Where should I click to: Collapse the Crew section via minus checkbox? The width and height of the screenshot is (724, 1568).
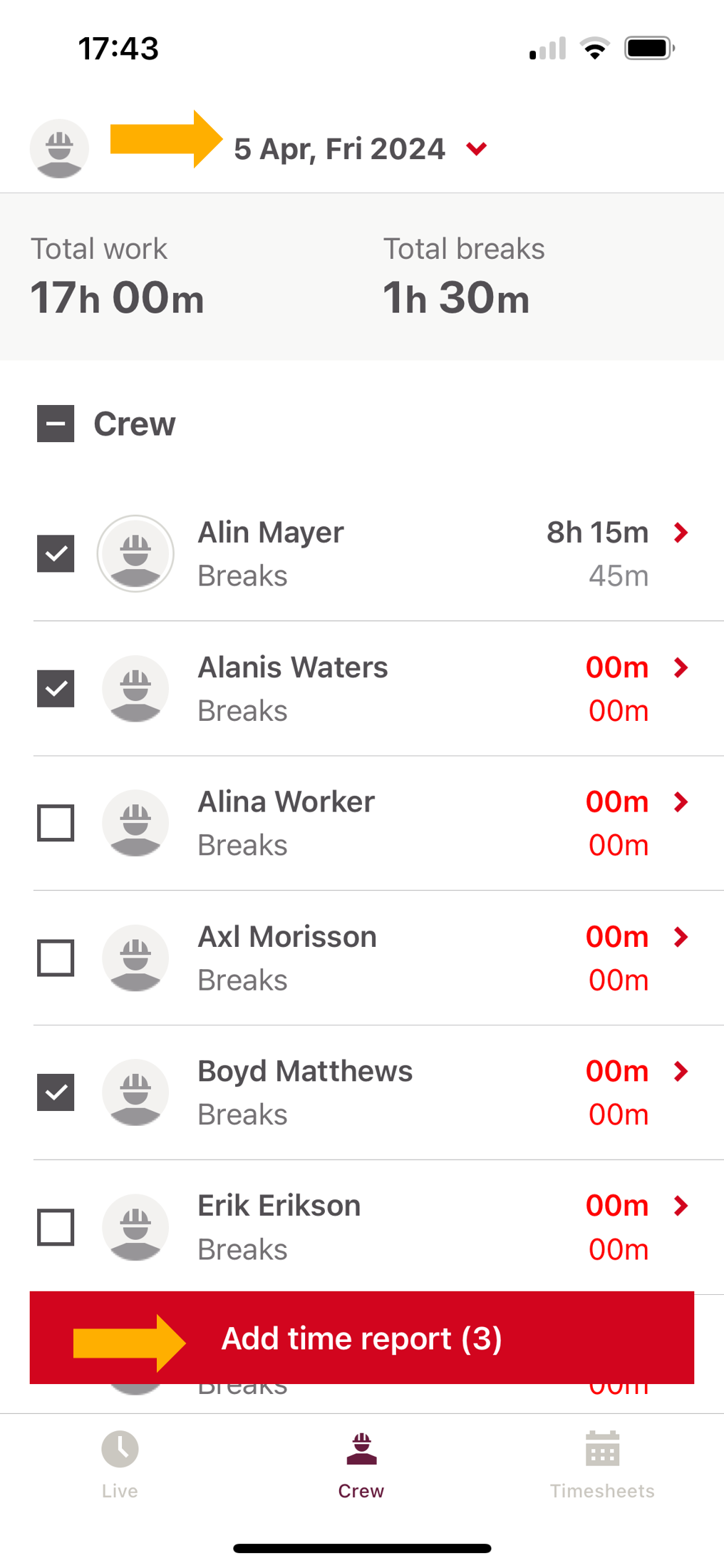click(x=56, y=423)
